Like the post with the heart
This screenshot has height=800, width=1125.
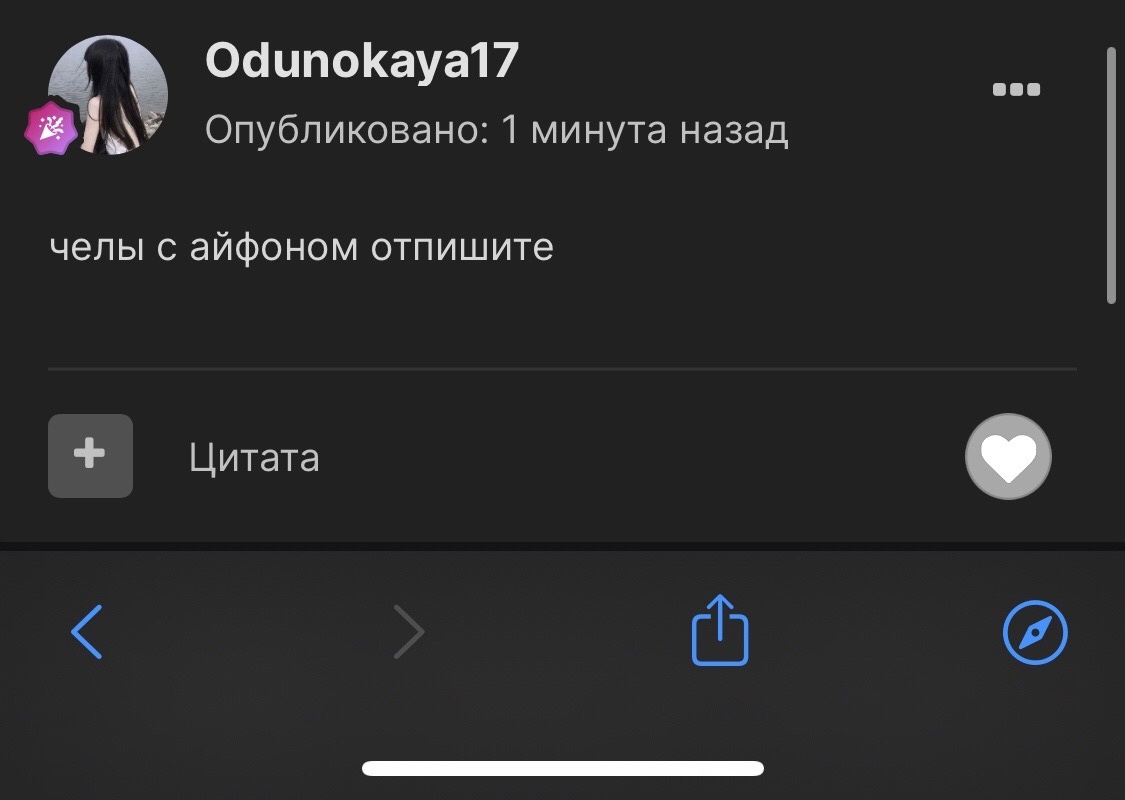pyautogui.click(x=1008, y=457)
